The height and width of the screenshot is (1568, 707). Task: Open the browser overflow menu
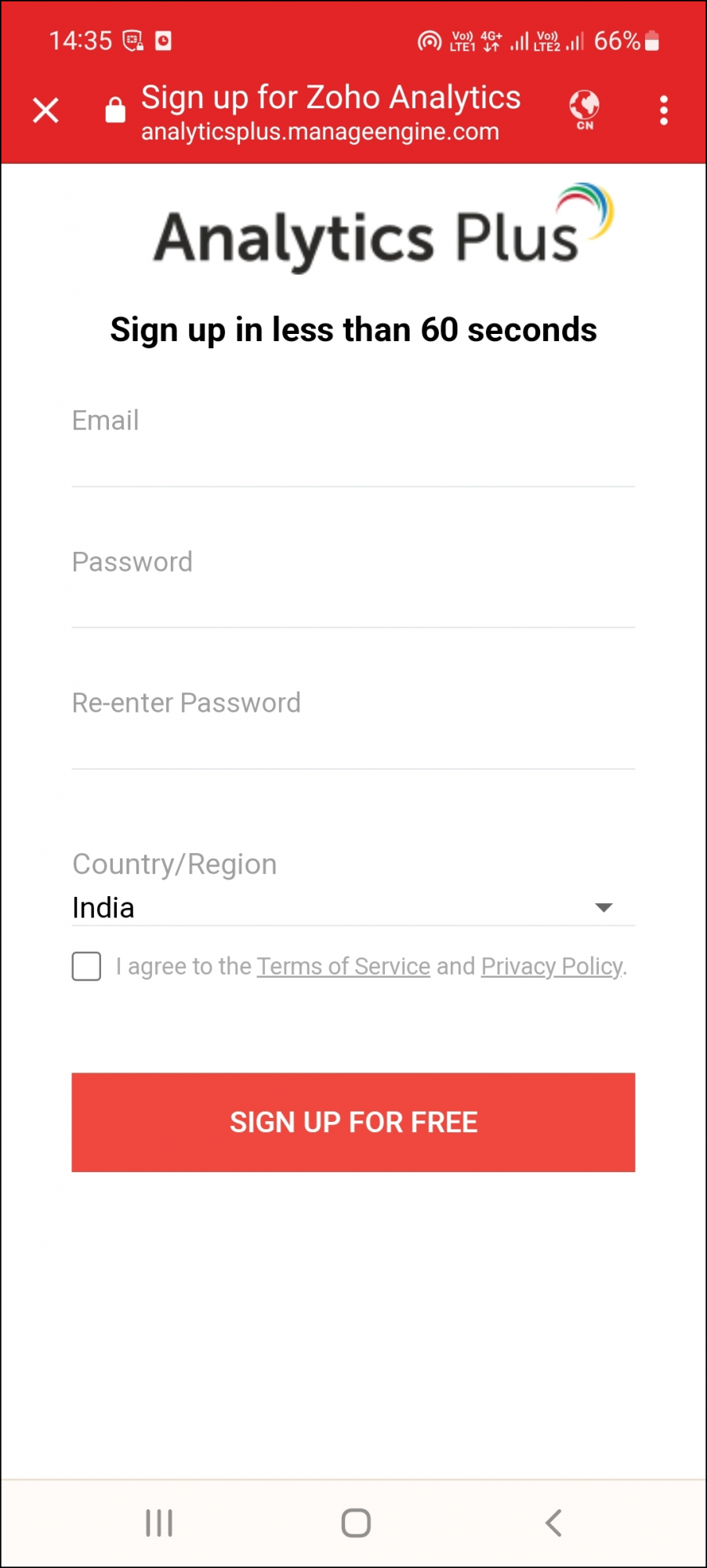pyautogui.click(x=663, y=110)
